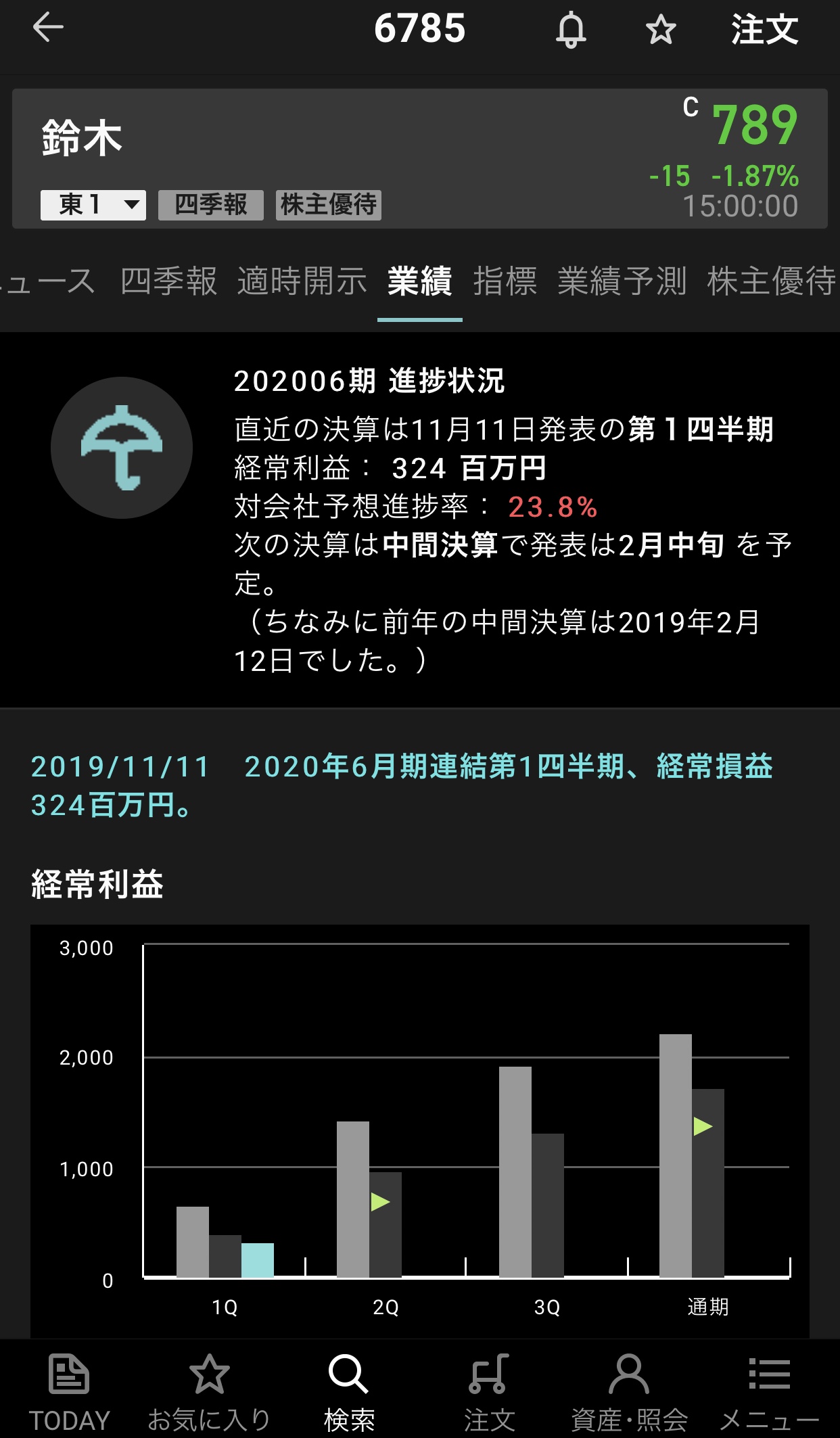Open お気に入り in bottom navigation
This screenshot has height=1438, width=840.
[x=209, y=1392]
